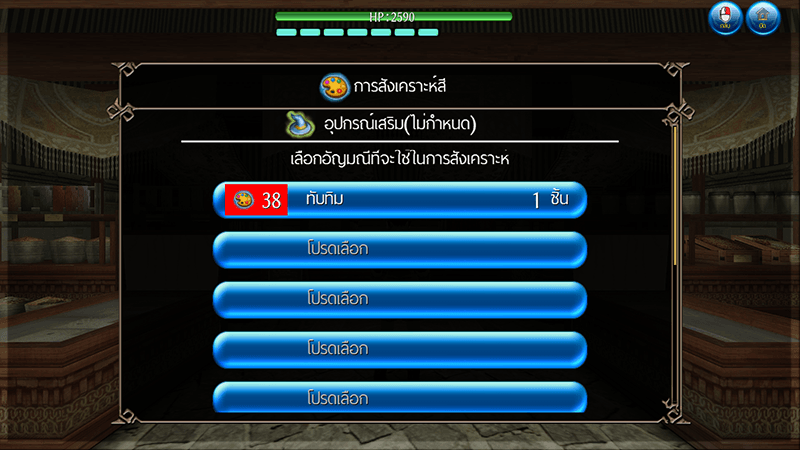This screenshot has width=800, height=450.
Task: Choose a gem in the third โปรดเลือก slot
Action: coord(399,350)
